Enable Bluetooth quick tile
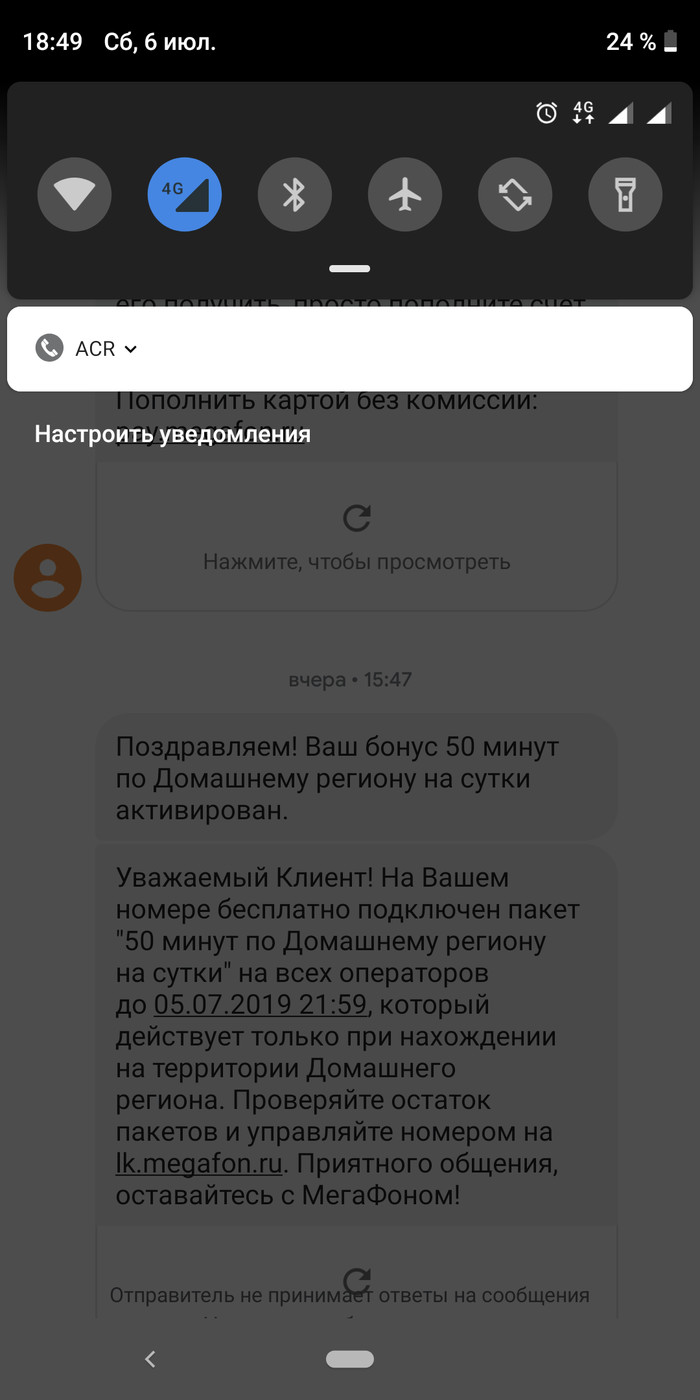 coord(295,194)
